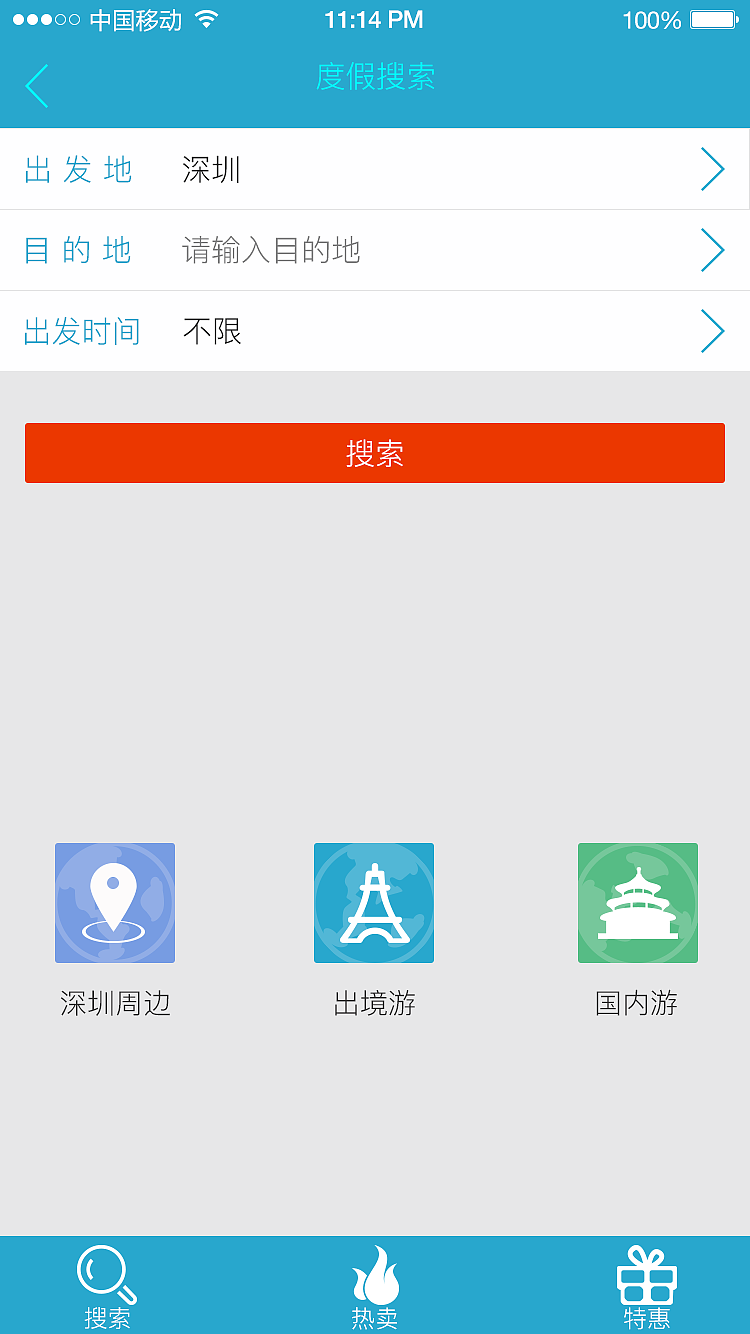Tap the location pin icon for 深圳周边

point(114,902)
